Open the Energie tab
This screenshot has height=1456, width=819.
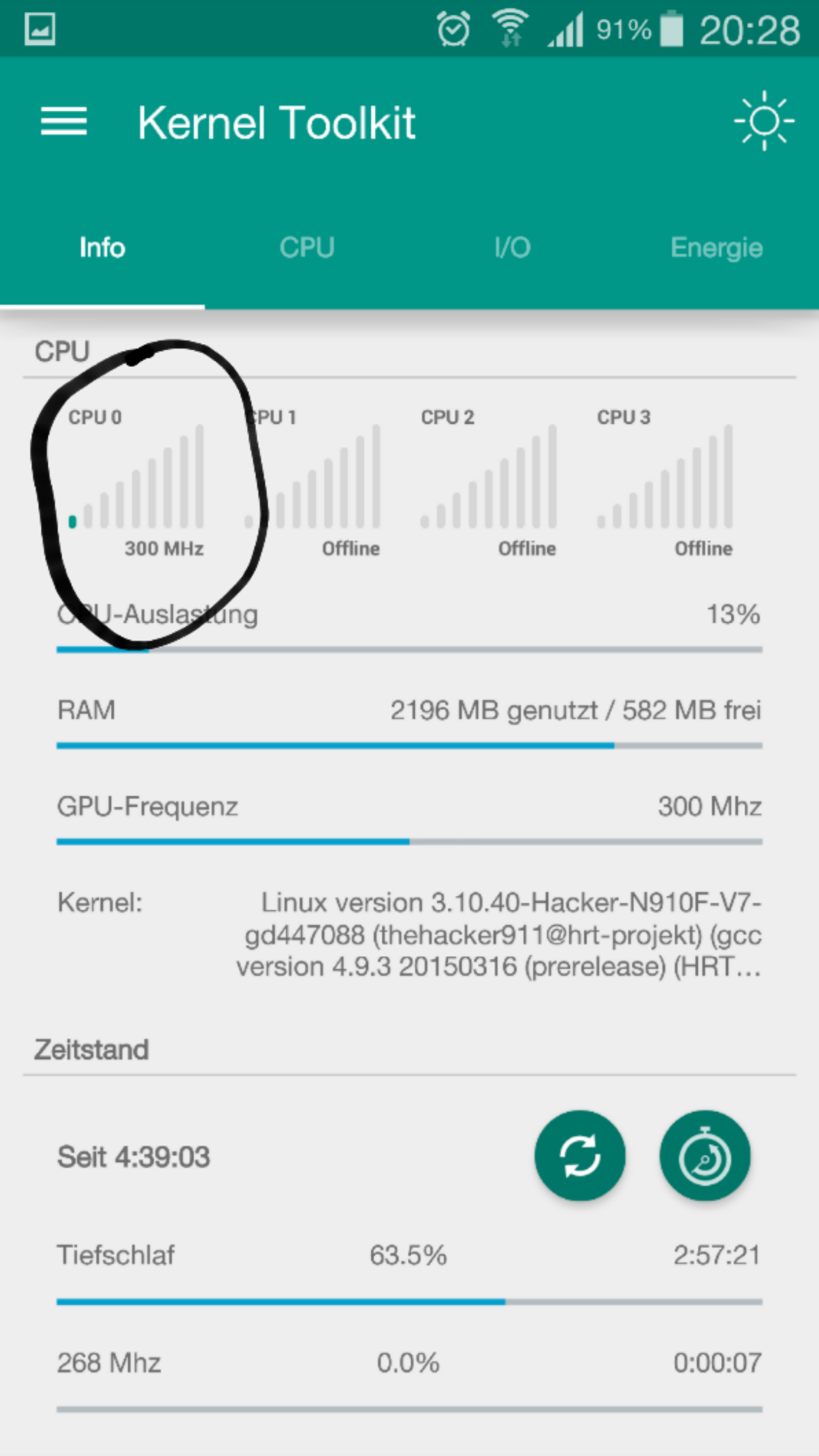tap(717, 248)
